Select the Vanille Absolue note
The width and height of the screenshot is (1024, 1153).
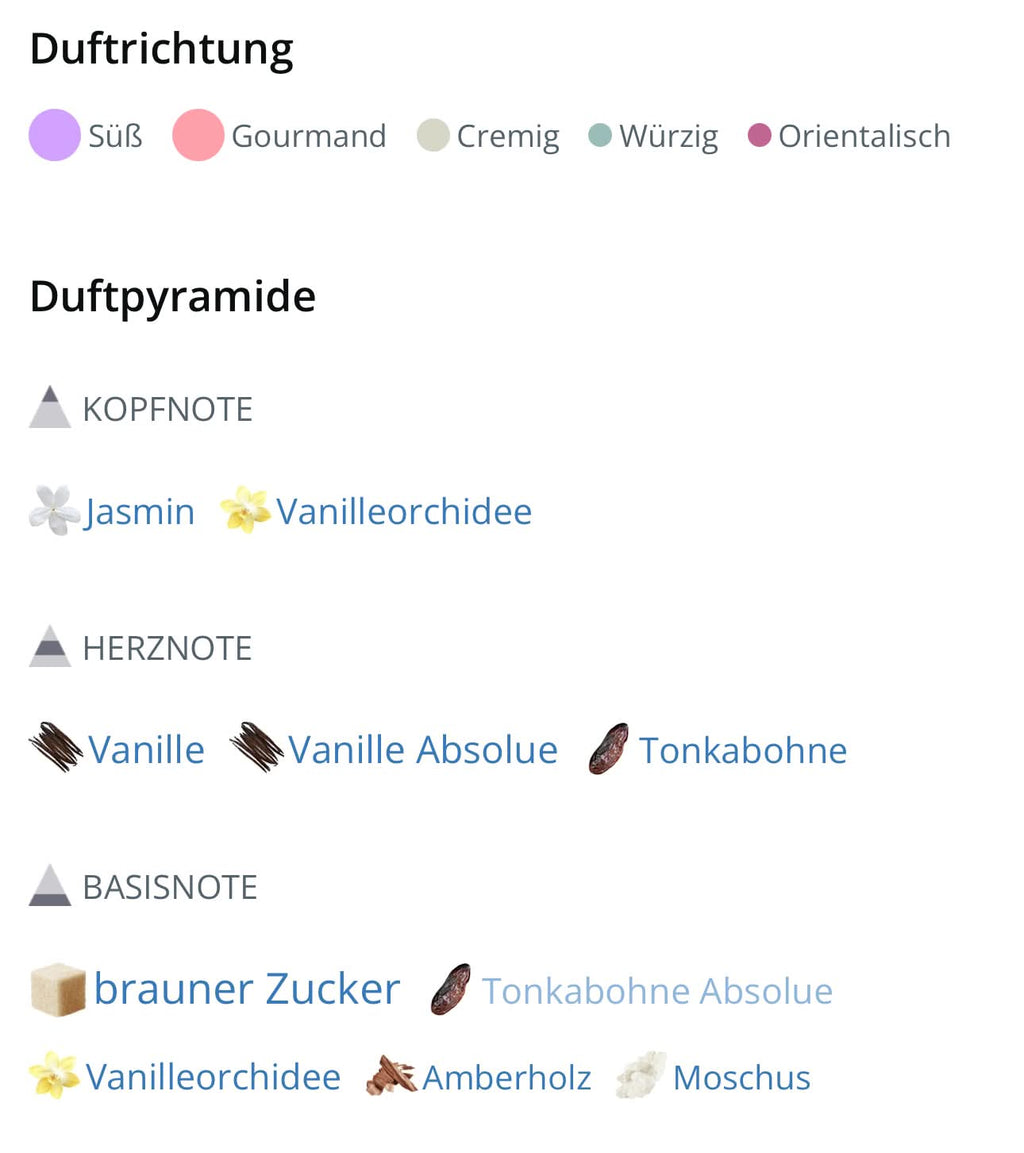click(x=422, y=750)
